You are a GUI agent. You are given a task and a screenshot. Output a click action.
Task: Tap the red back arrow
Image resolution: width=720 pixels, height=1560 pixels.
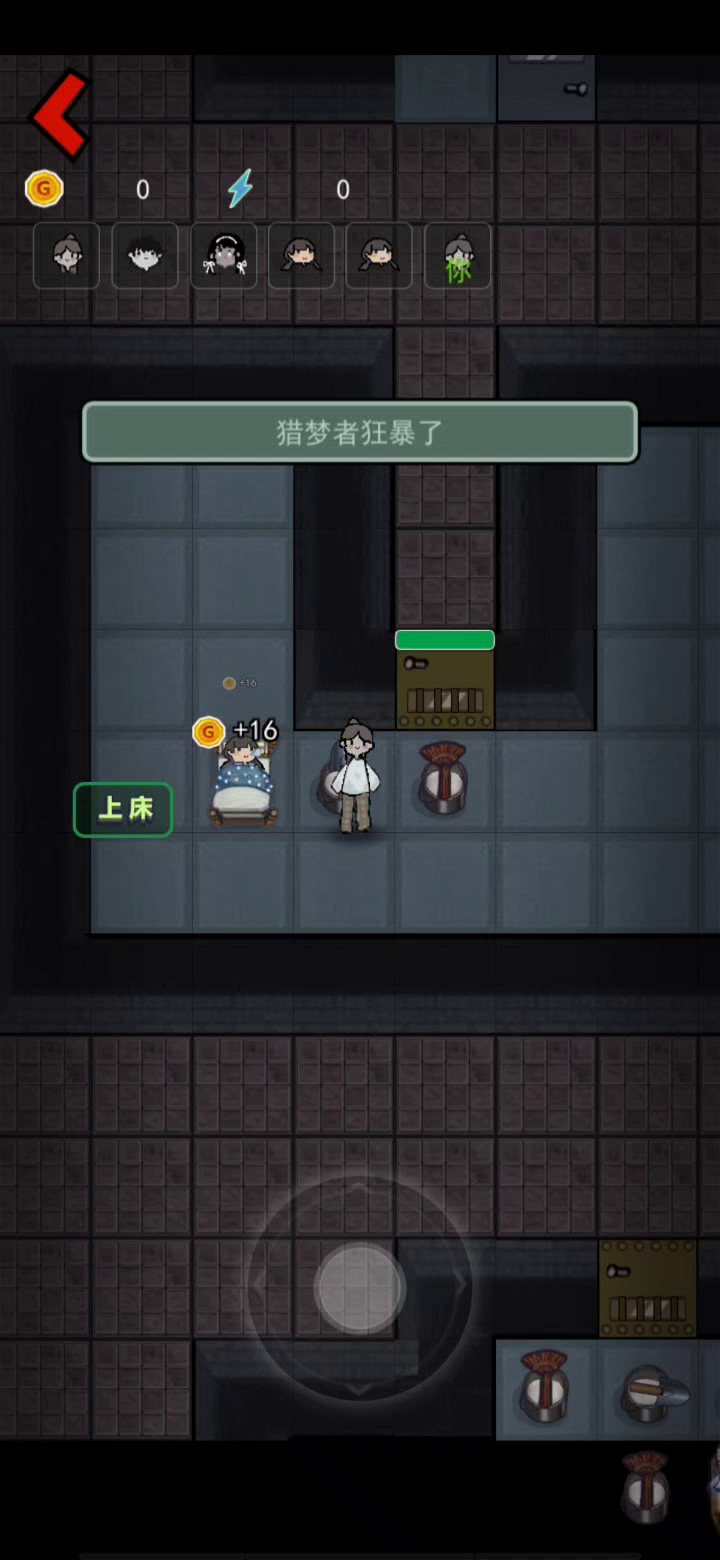[60, 115]
